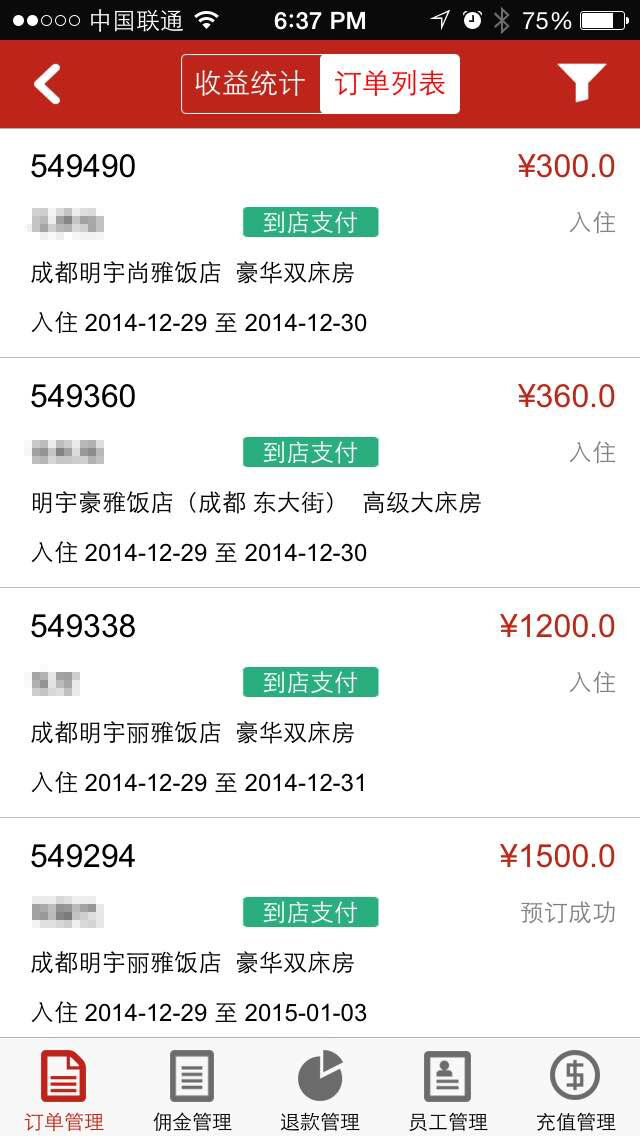Open order 549338 worth ¥1200.0
Viewport: 640px width, 1136px height.
320,703
